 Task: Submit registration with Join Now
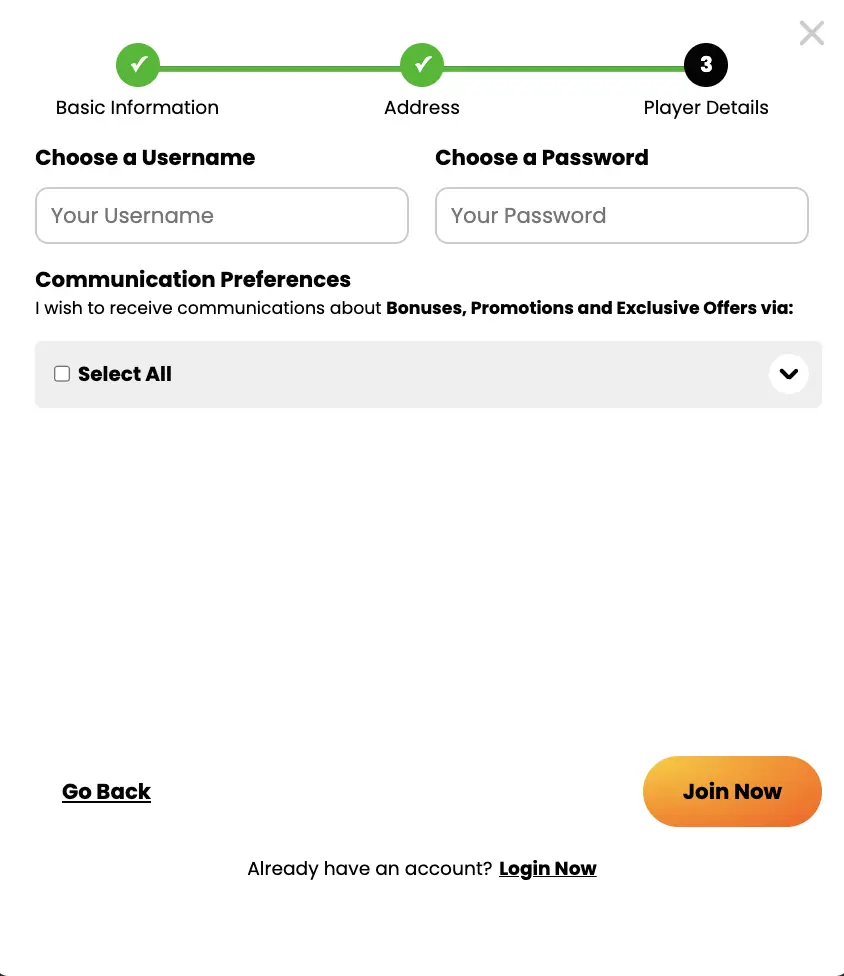(731, 792)
